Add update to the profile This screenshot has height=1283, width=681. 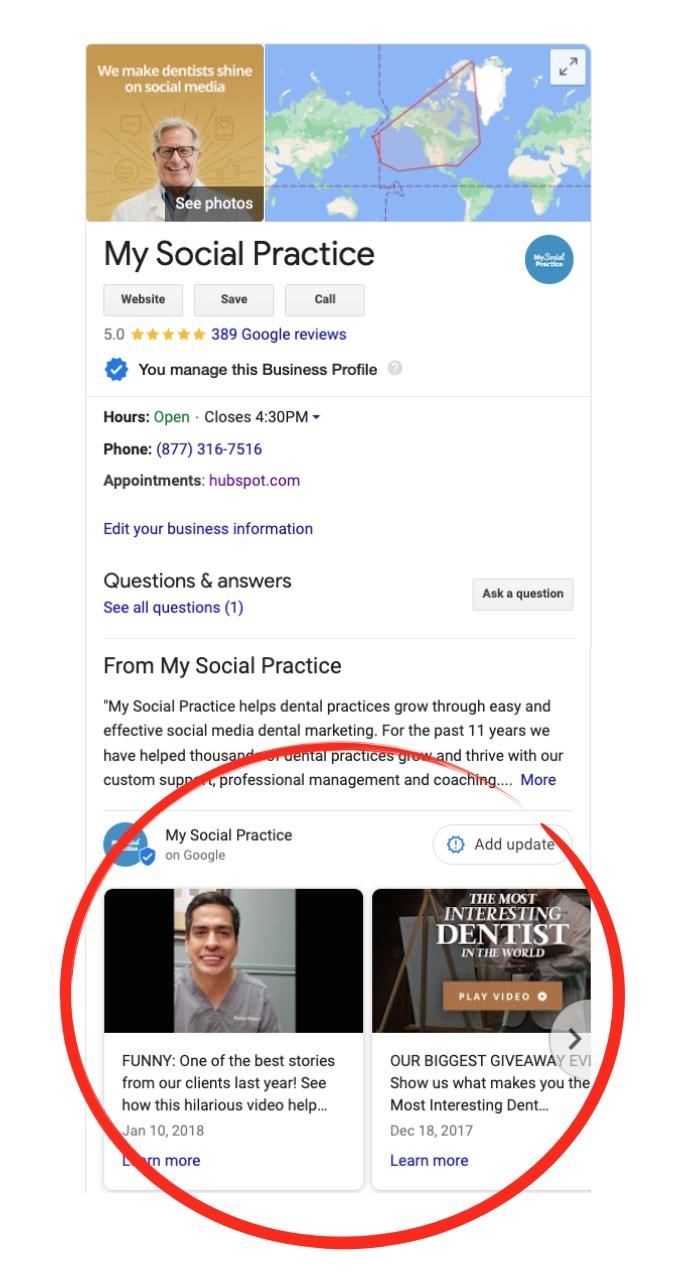(502, 844)
